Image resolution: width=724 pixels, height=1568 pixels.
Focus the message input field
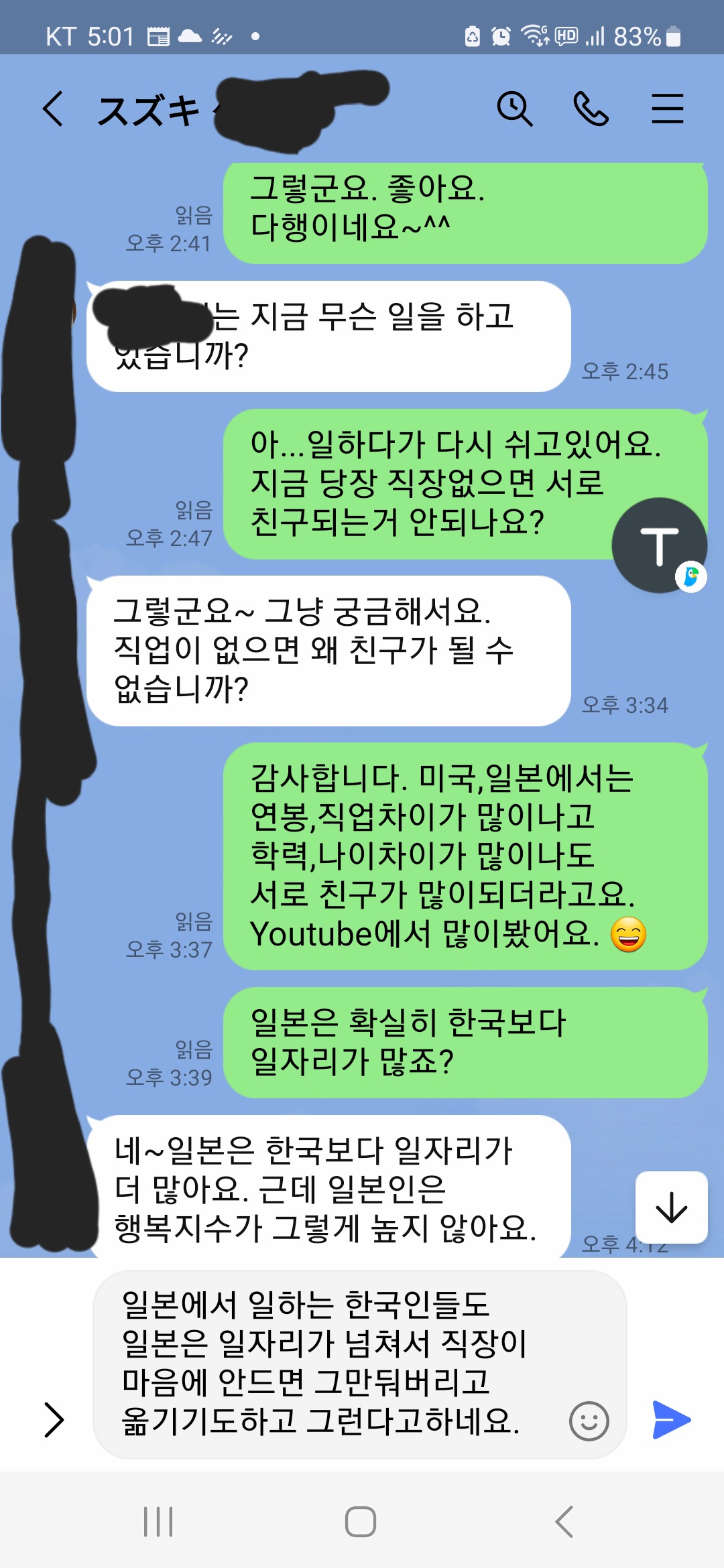(335, 1363)
